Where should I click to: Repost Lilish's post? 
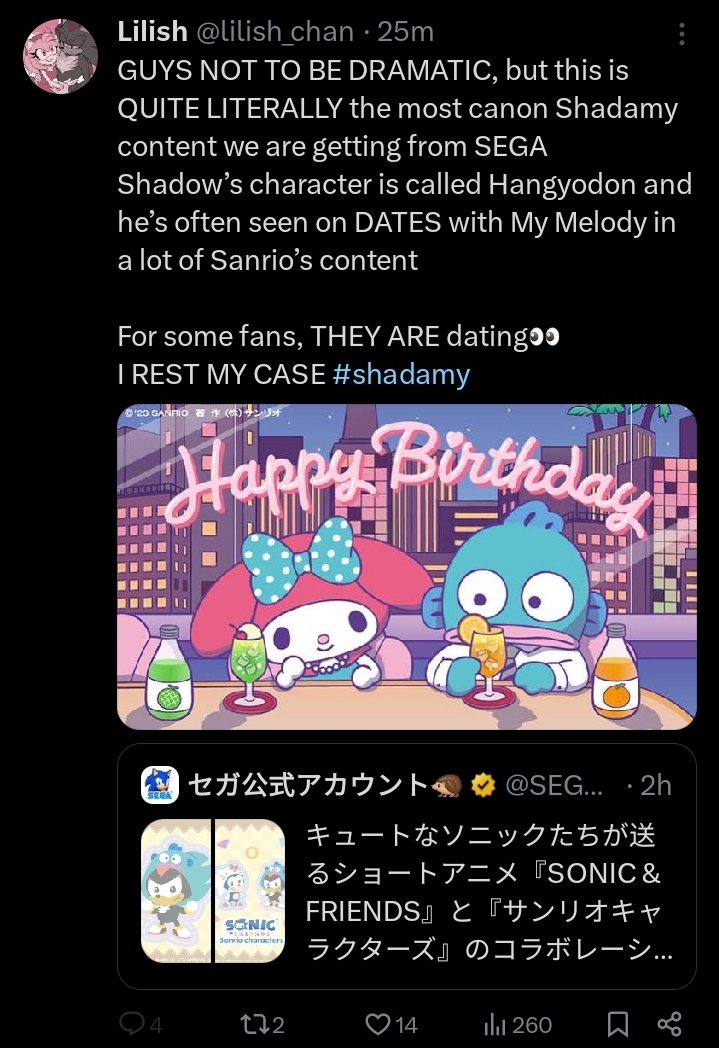(x=262, y=1025)
